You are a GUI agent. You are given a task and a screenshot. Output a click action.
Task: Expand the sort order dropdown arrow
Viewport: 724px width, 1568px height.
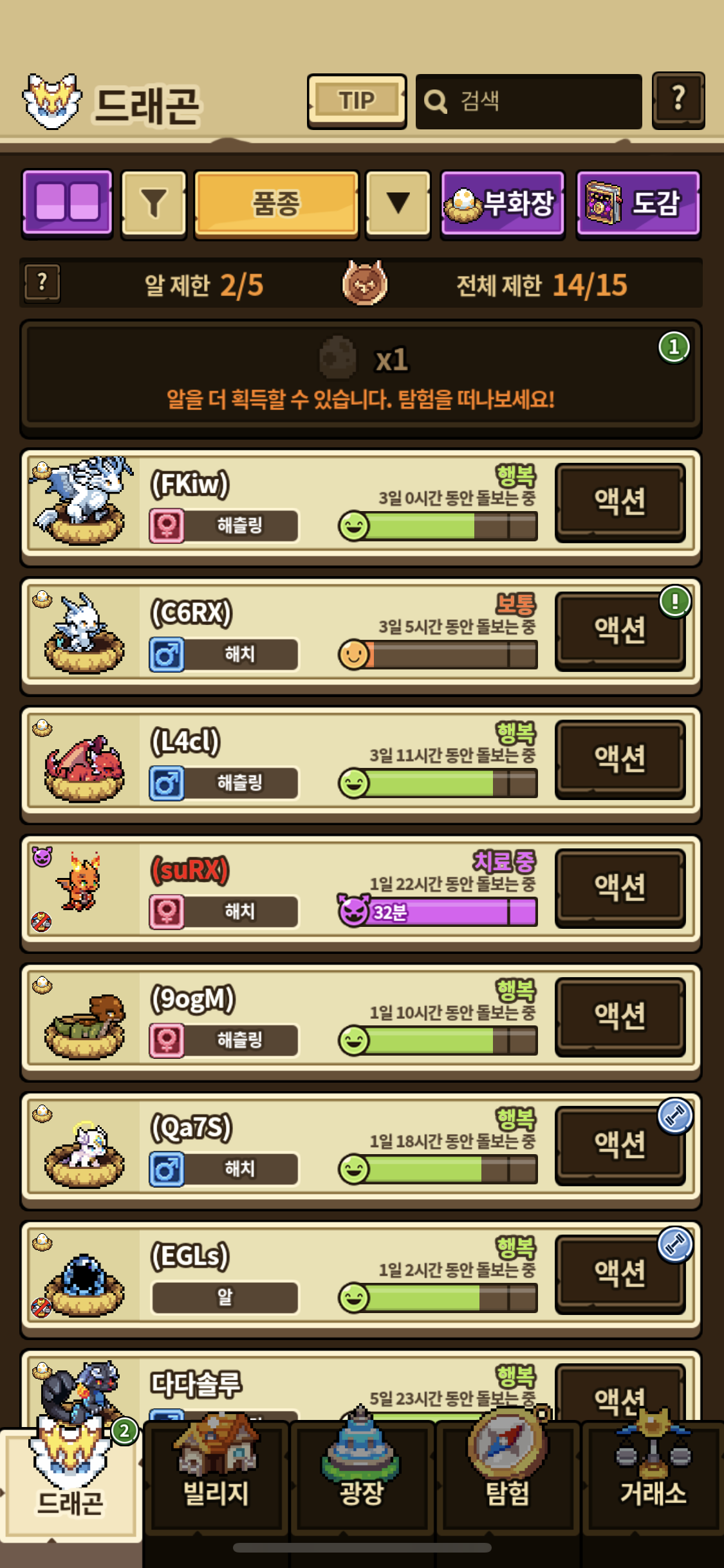pyautogui.click(x=398, y=203)
